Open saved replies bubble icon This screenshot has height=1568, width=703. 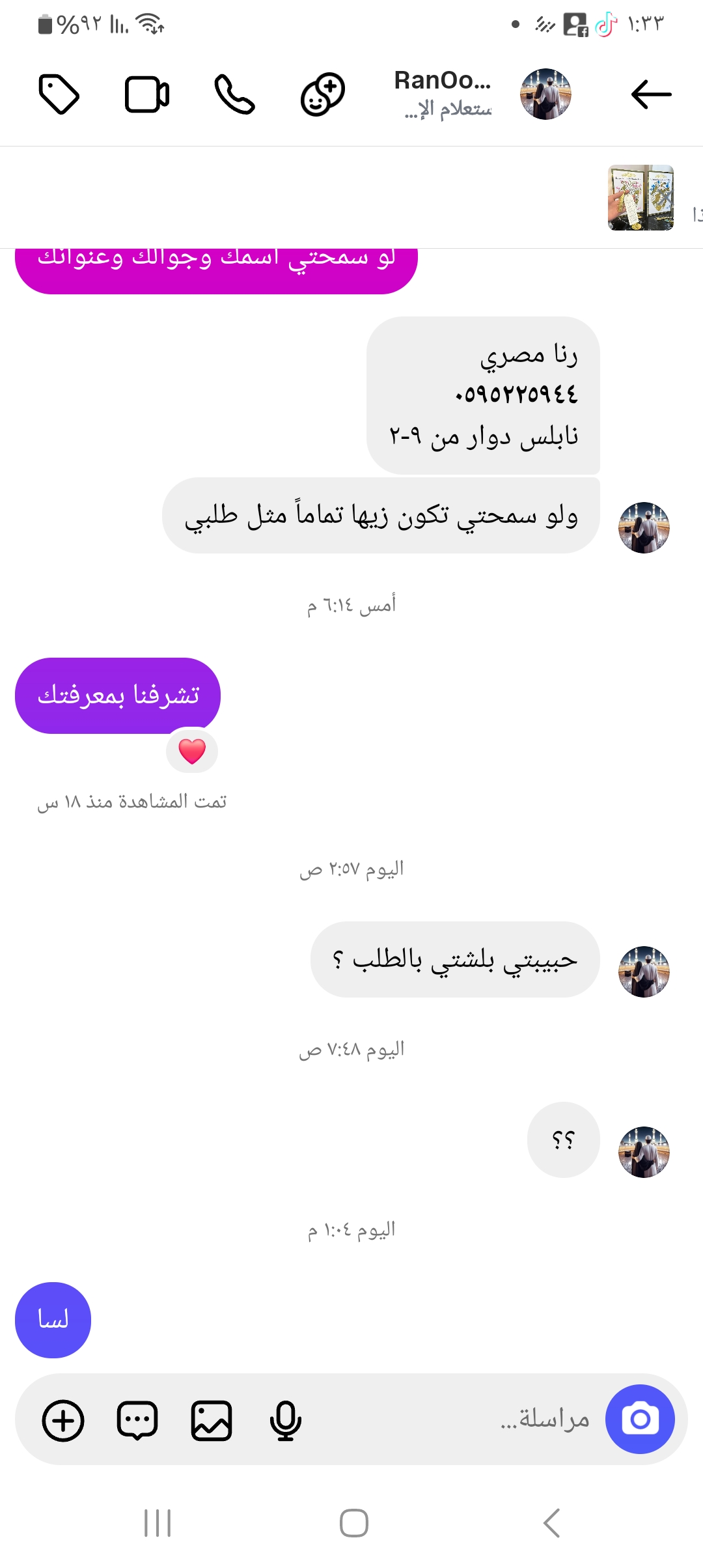click(x=137, y=1420)
